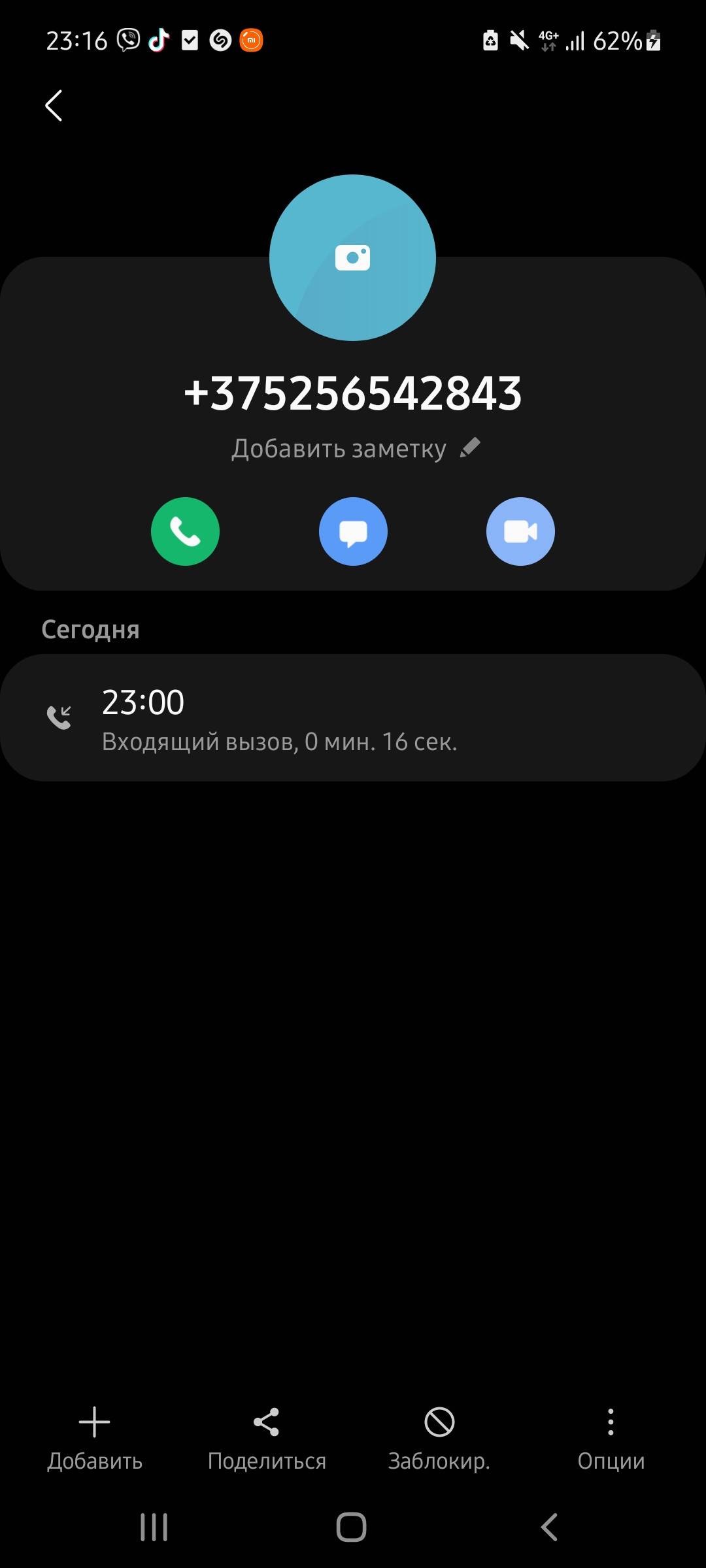The height and width of the screenshot is (1568, 706).
Task: Add a note with Добавить заметку
Action: pyautogui.click(x=355, y=449)
